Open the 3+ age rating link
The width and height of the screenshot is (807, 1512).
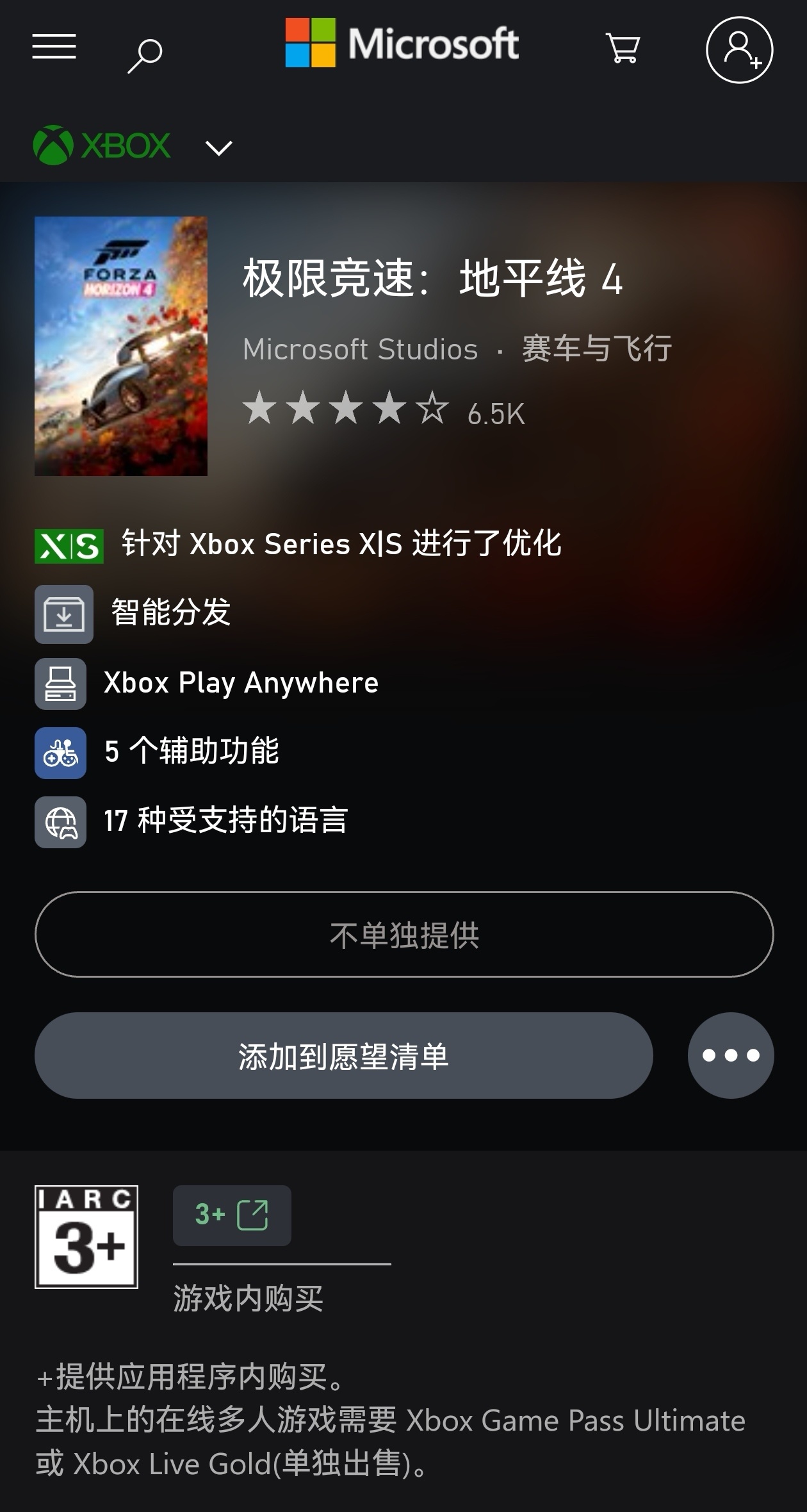pos(232,1215)
